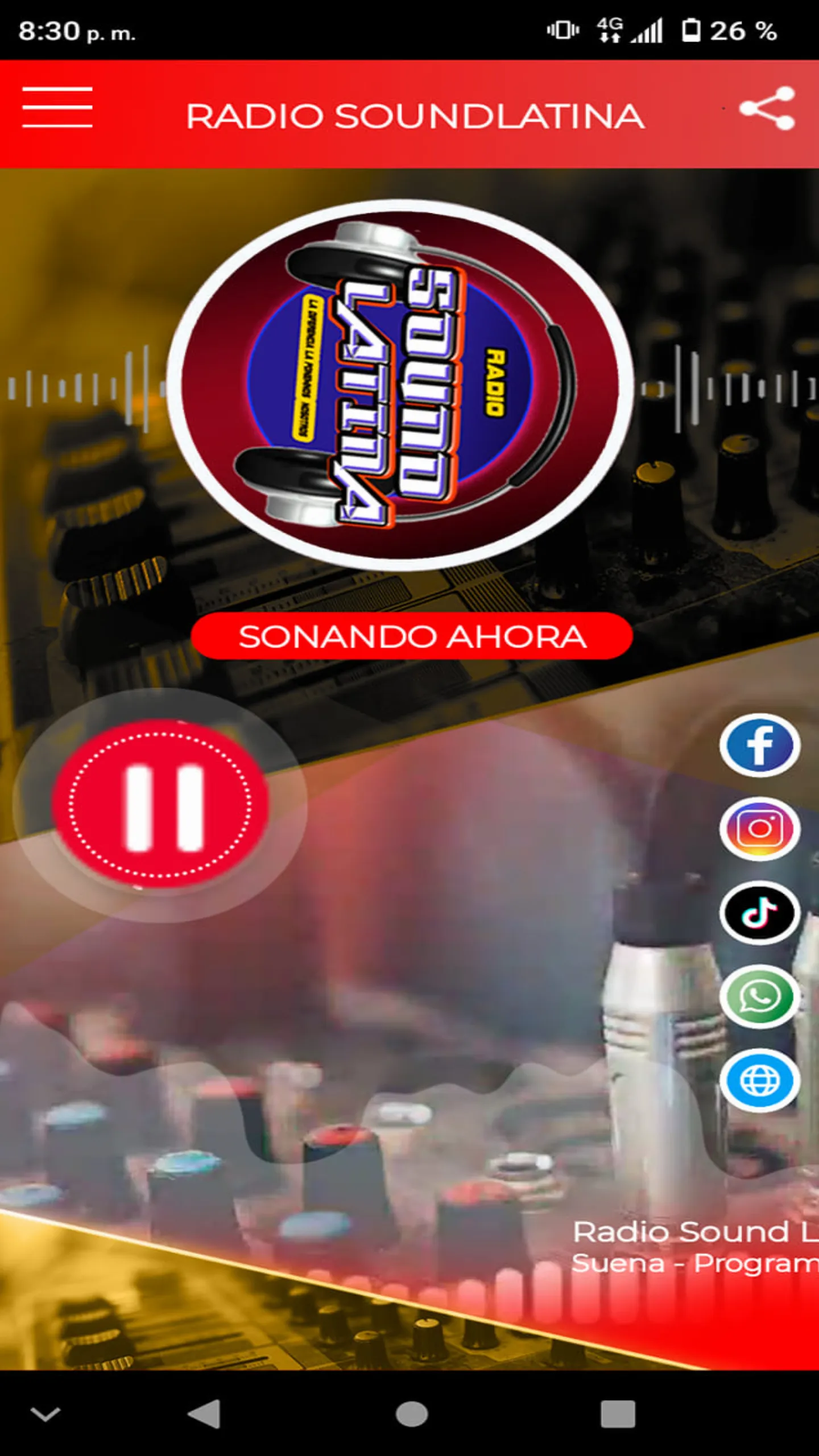
Task: Go back using the system back button
Action: [205, 1414]
